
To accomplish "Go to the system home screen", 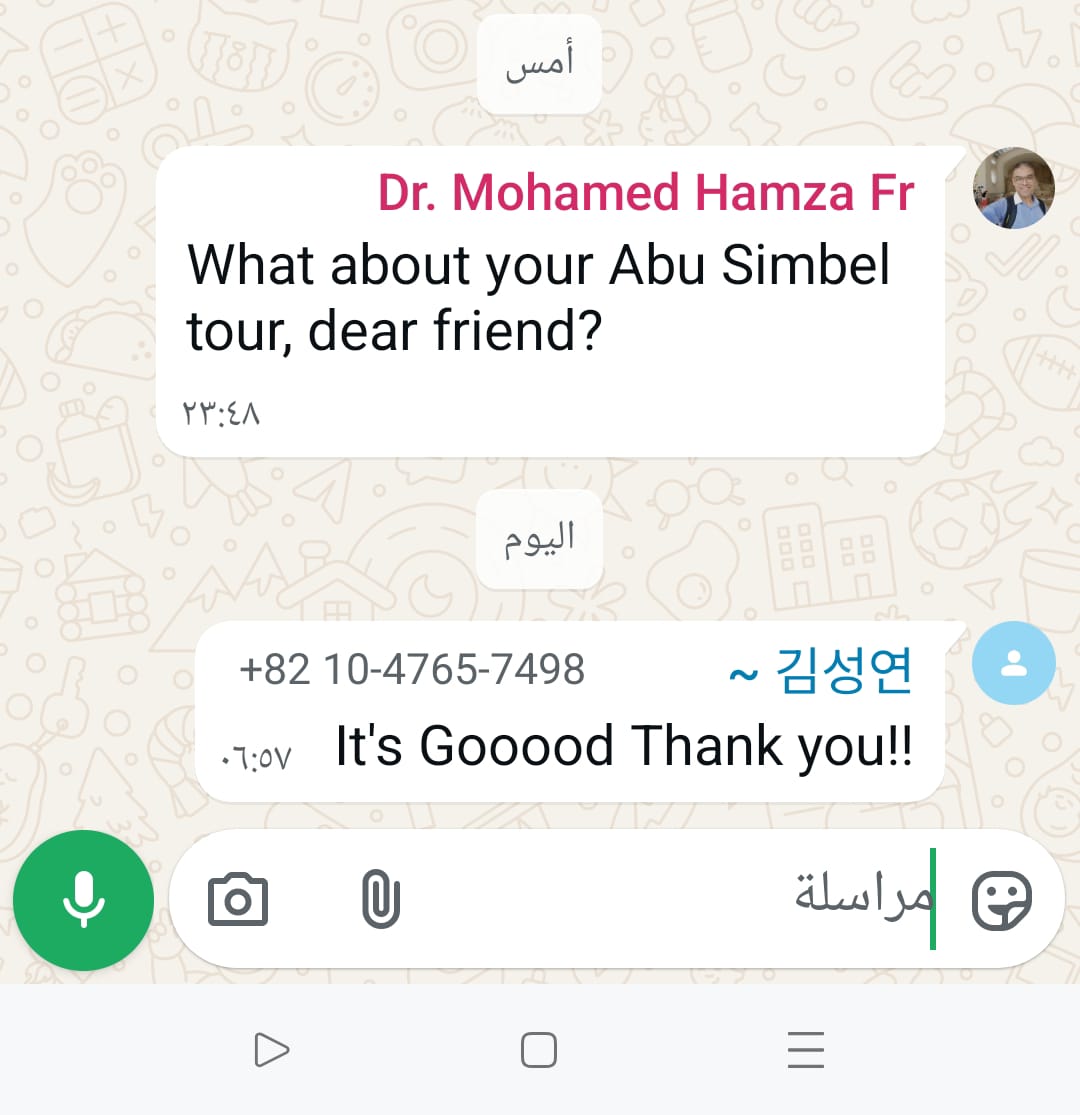I will pyautogui.click(x=539, y=1051).
